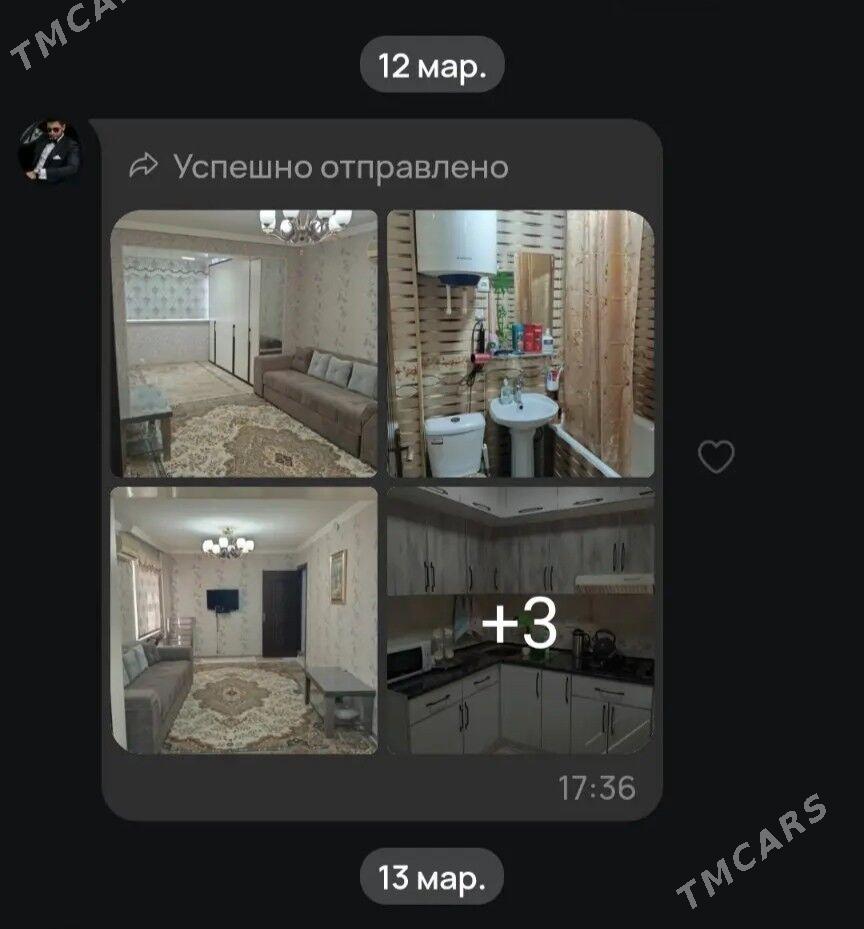
Task: Open the living room photo with the wardrobe
Action: click(244, 343)
